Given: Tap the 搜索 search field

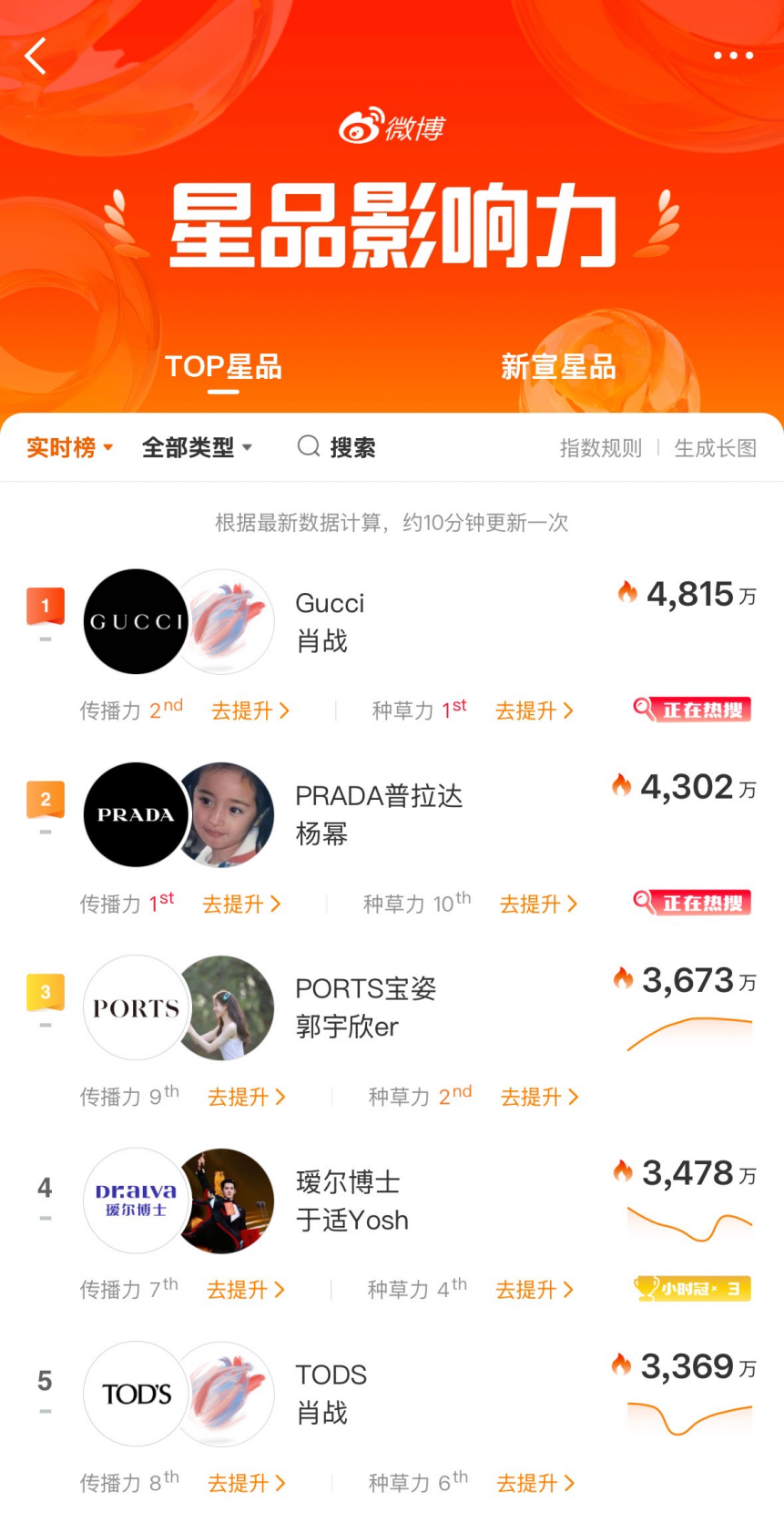Looking at the screenshot, I should point(338,447).
